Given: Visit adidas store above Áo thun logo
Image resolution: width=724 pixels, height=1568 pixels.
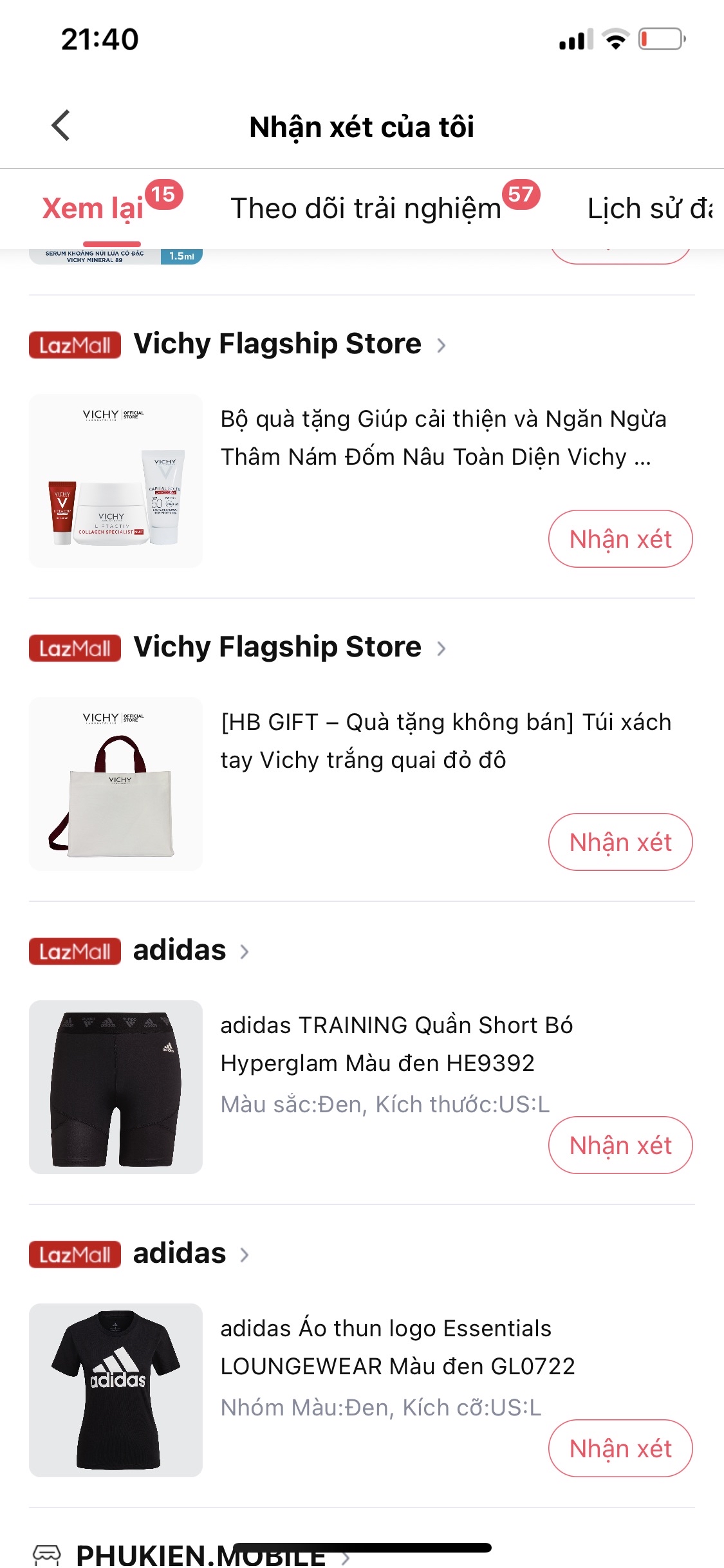Looking at the screenshot, I should click(180, 1254).
